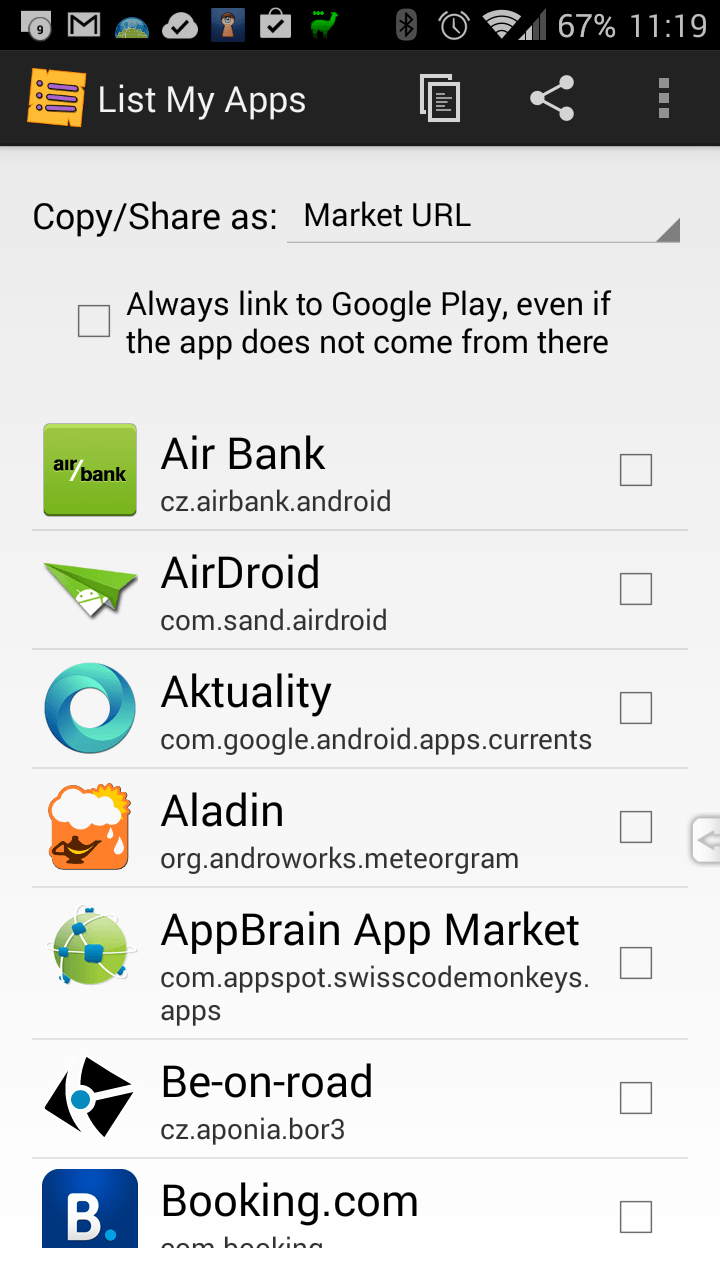Tick the Aktuality checkbox
The image size is (720, 1280).
coord(636,708)
